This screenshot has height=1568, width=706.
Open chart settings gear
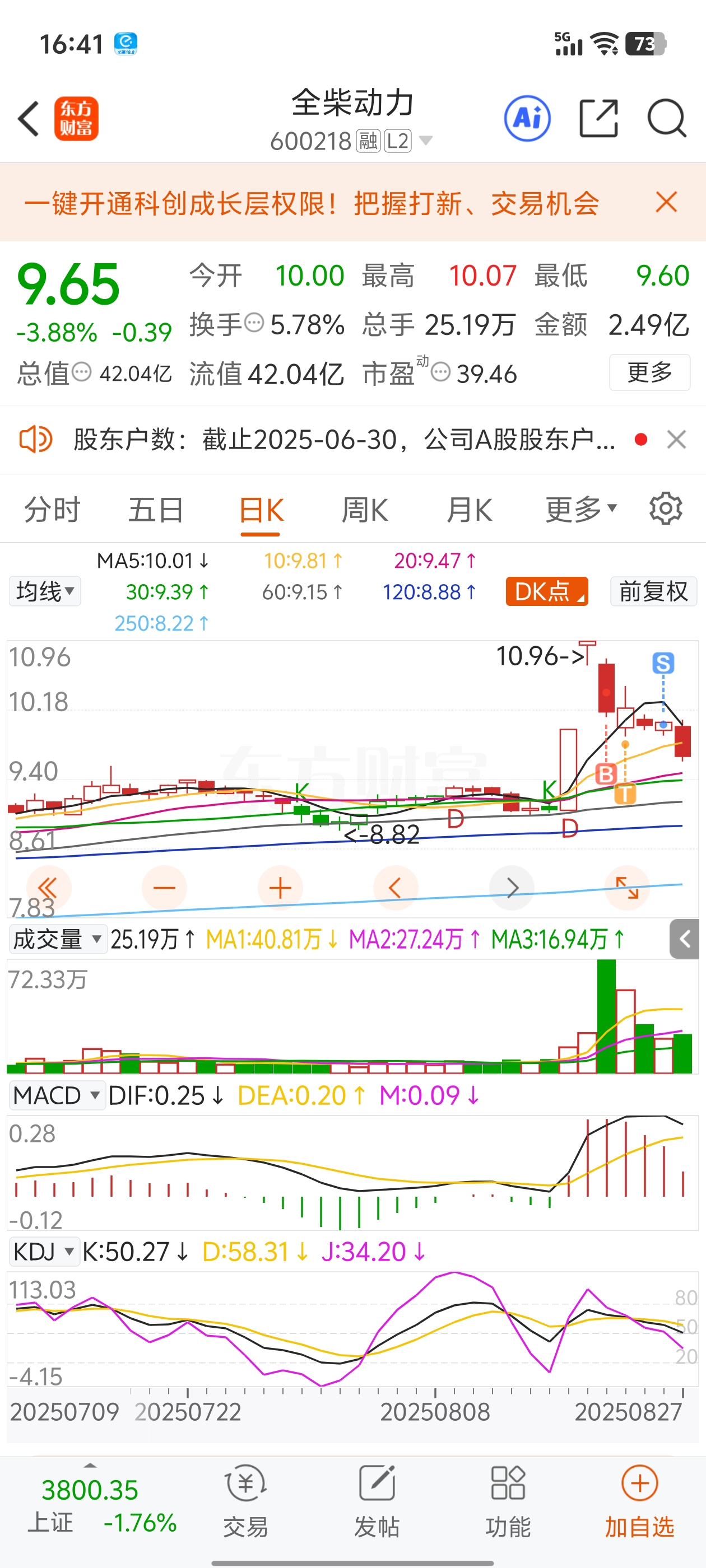pyautogui.click(x=666, y=508)
